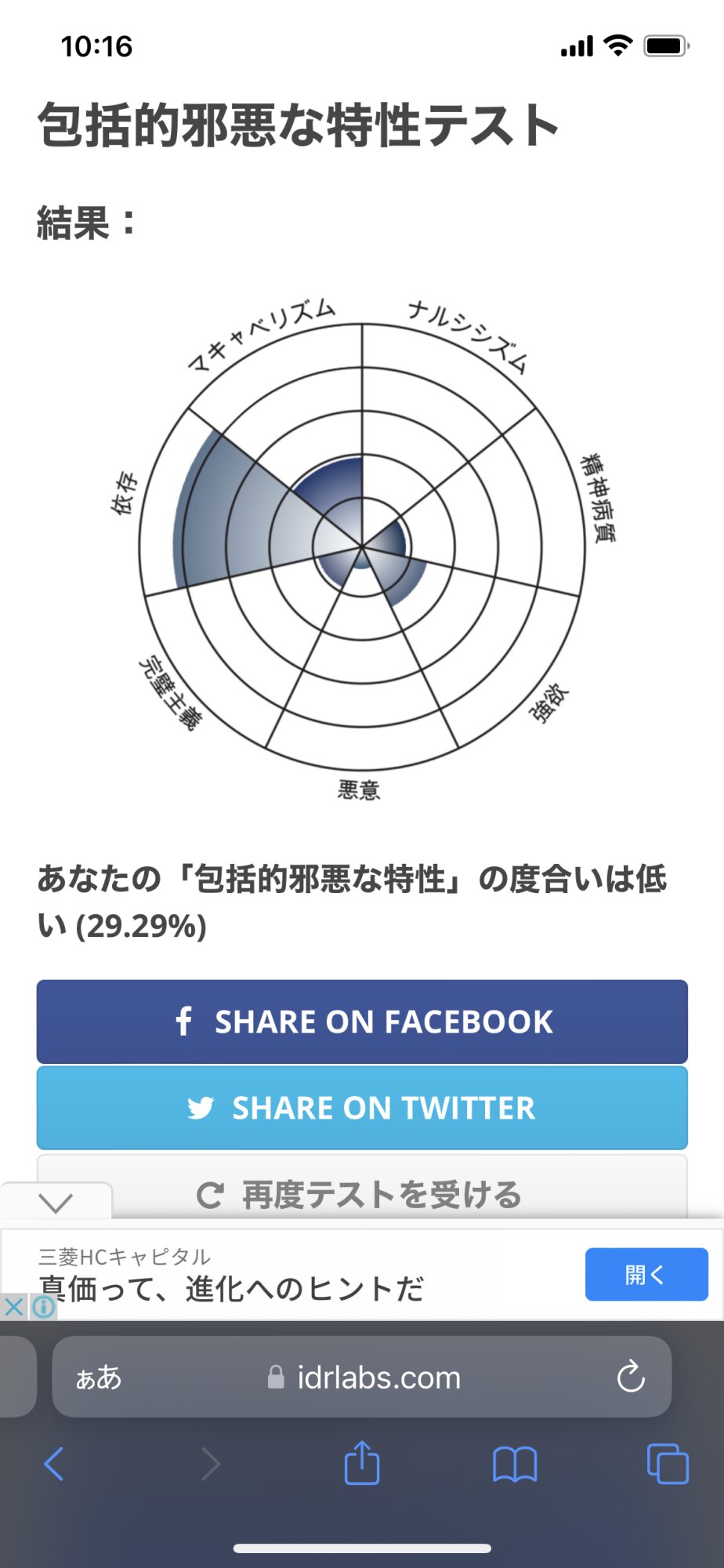The width and height of the screenshot is (724, 1568).
Task: Tap 再度テストを受ける to retake the test
Action: (x=362, y=1195)
